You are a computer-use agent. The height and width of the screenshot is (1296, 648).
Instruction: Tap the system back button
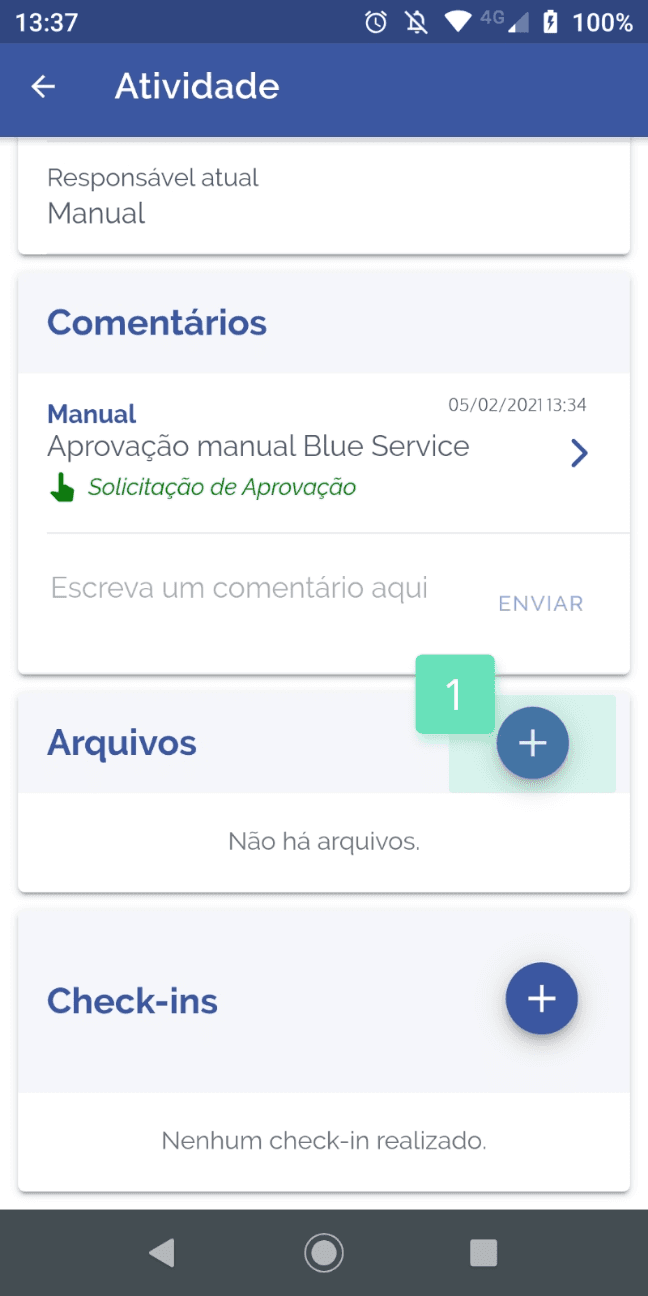coord(161,1253)
